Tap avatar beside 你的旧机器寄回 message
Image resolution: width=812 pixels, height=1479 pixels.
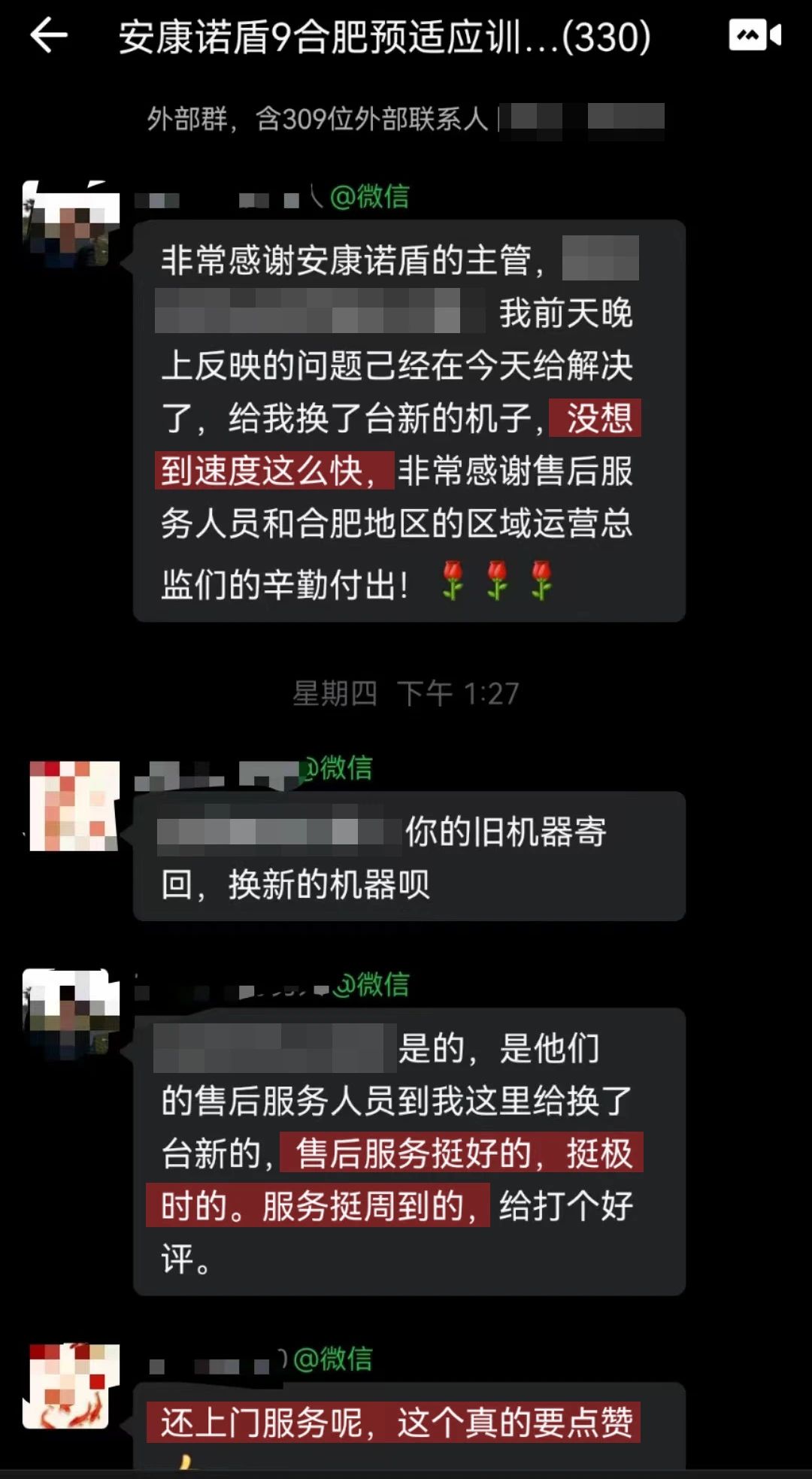click(74, 805)
